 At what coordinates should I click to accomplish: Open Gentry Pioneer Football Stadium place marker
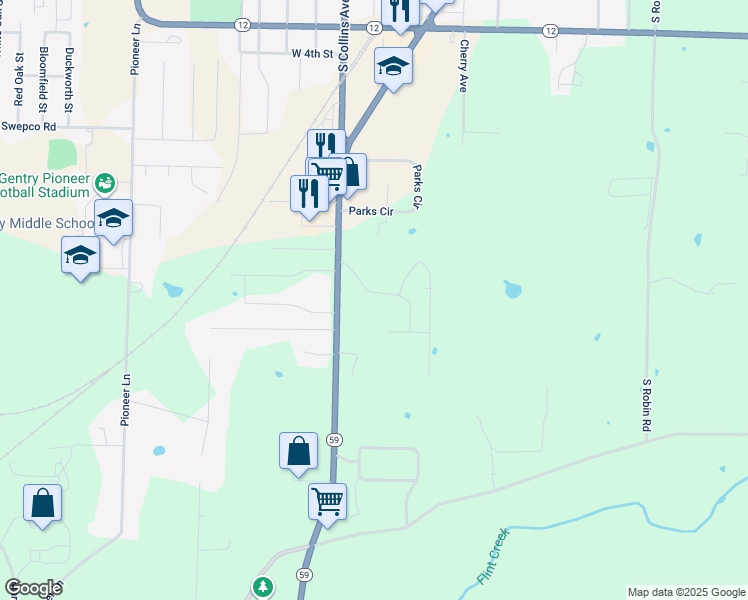click(x=106, y=183)
